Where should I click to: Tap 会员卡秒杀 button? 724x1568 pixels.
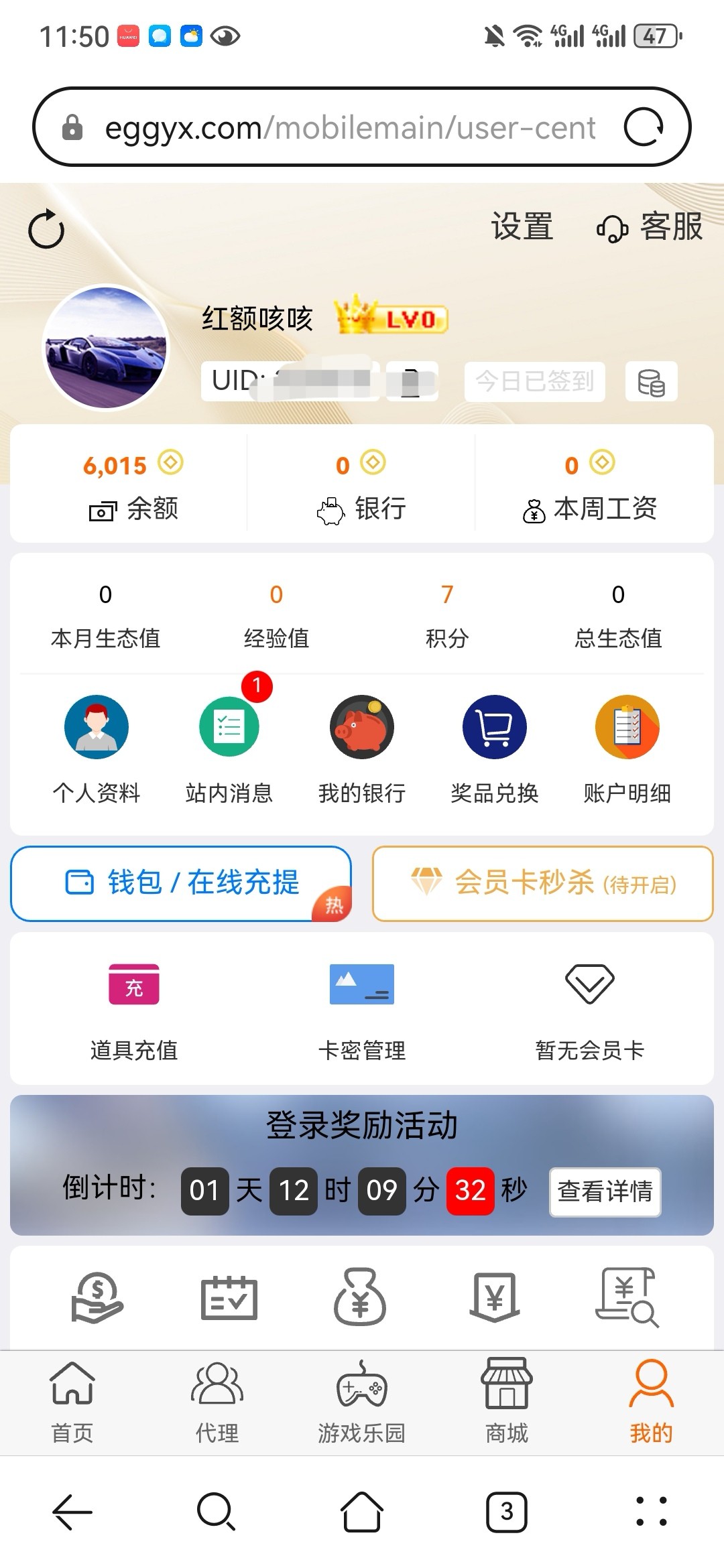(x=543, y=883)
